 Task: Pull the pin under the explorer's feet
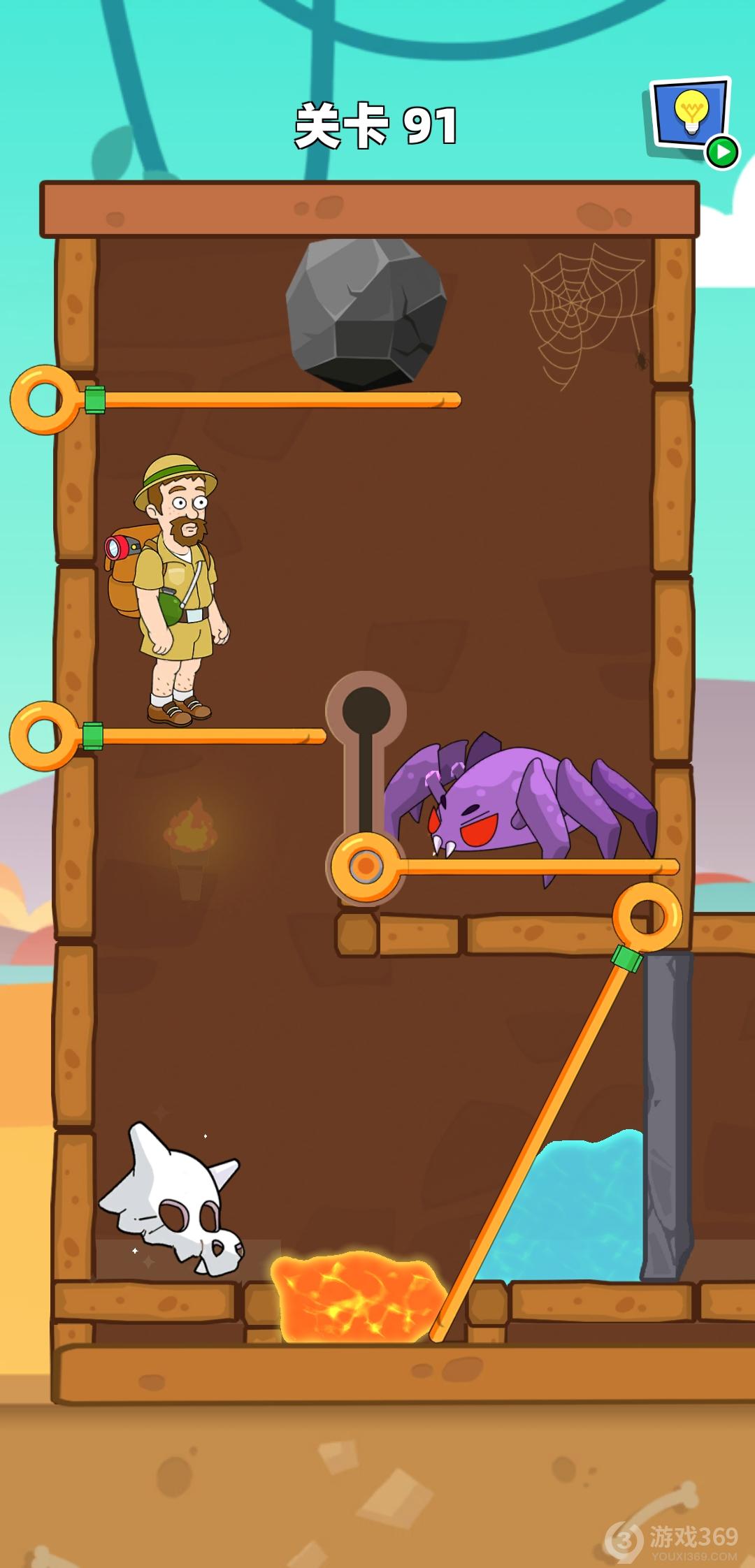point(43,736)
